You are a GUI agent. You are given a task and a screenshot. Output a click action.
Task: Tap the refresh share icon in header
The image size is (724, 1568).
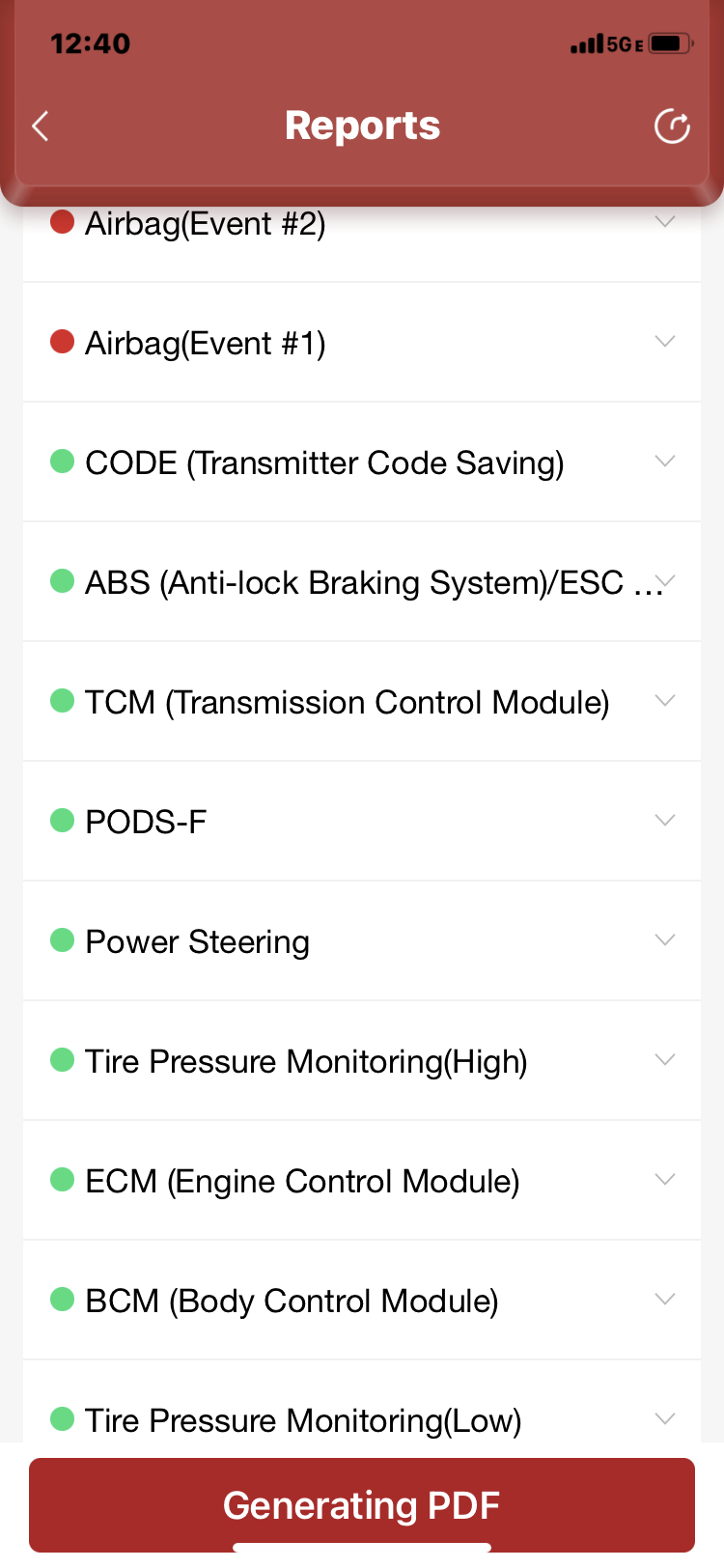click(x=672, y=126)
